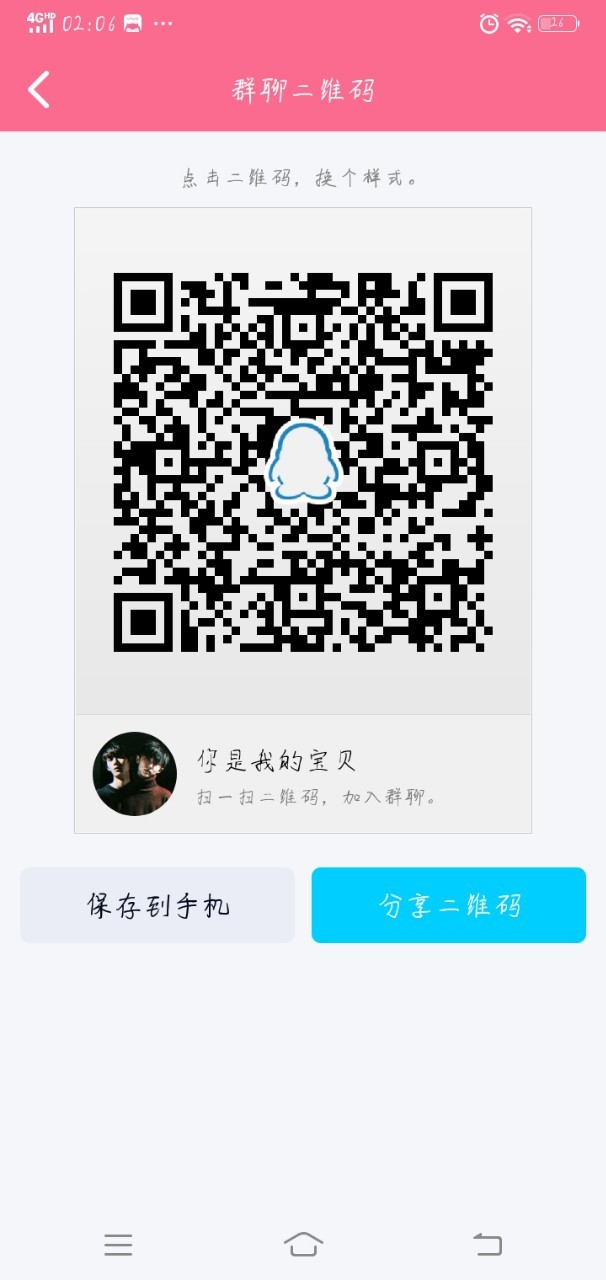This screenshot has height=1280, width=606.
Task: Tap 保存到手机 to save QR code
Action: 158,905
